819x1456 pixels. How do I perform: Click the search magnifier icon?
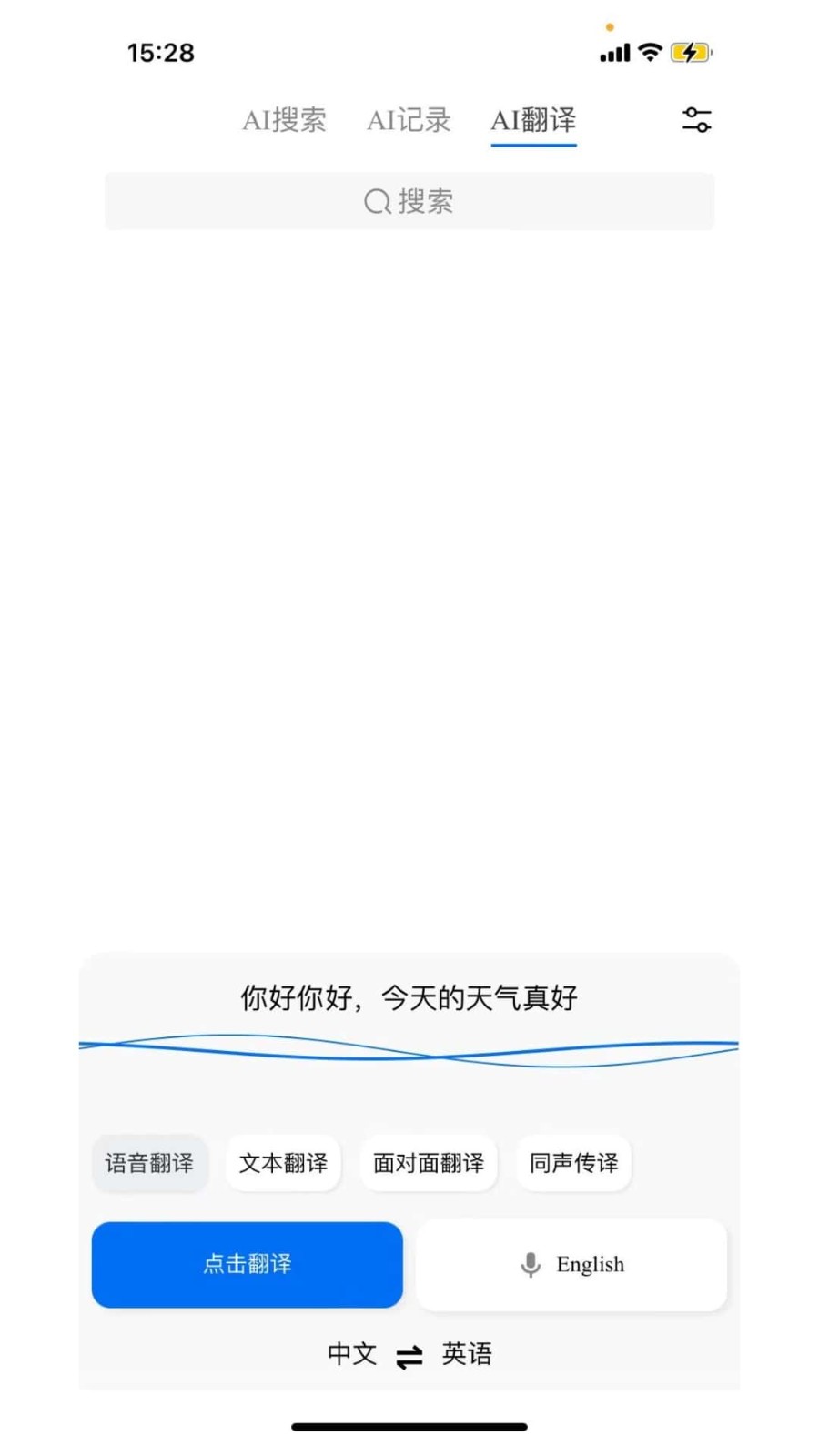point(377,201)
